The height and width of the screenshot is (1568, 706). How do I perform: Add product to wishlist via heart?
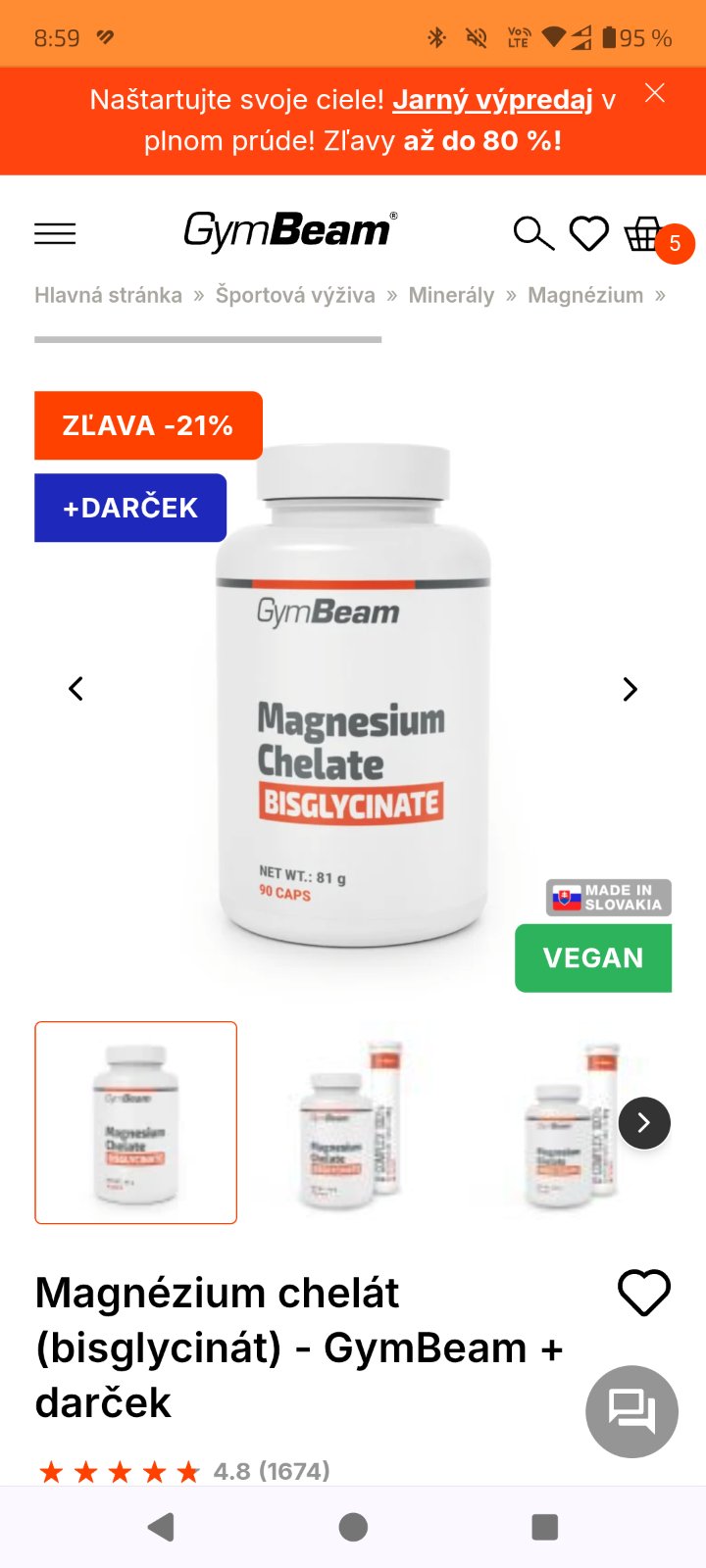644,1294
